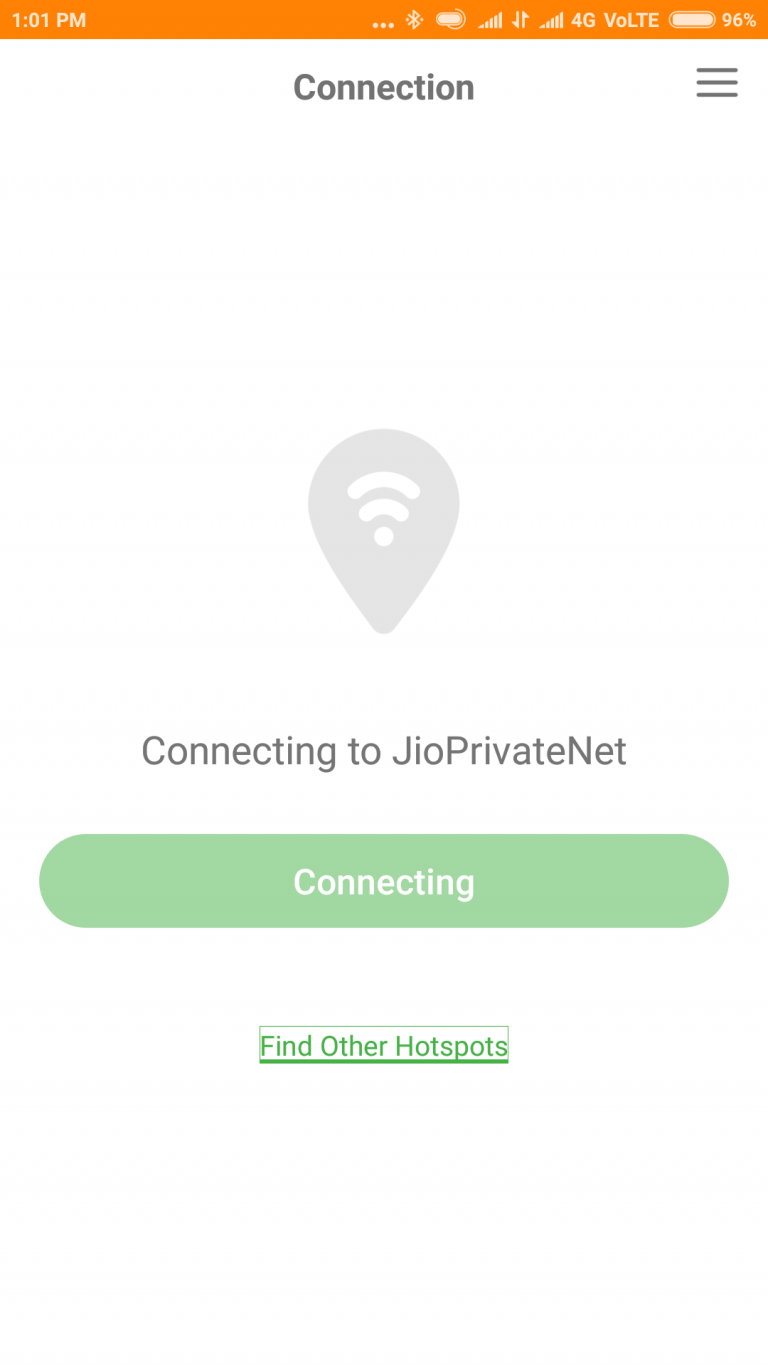
Task: Tap the green connecting progress bar
Action: pos(384,881)
